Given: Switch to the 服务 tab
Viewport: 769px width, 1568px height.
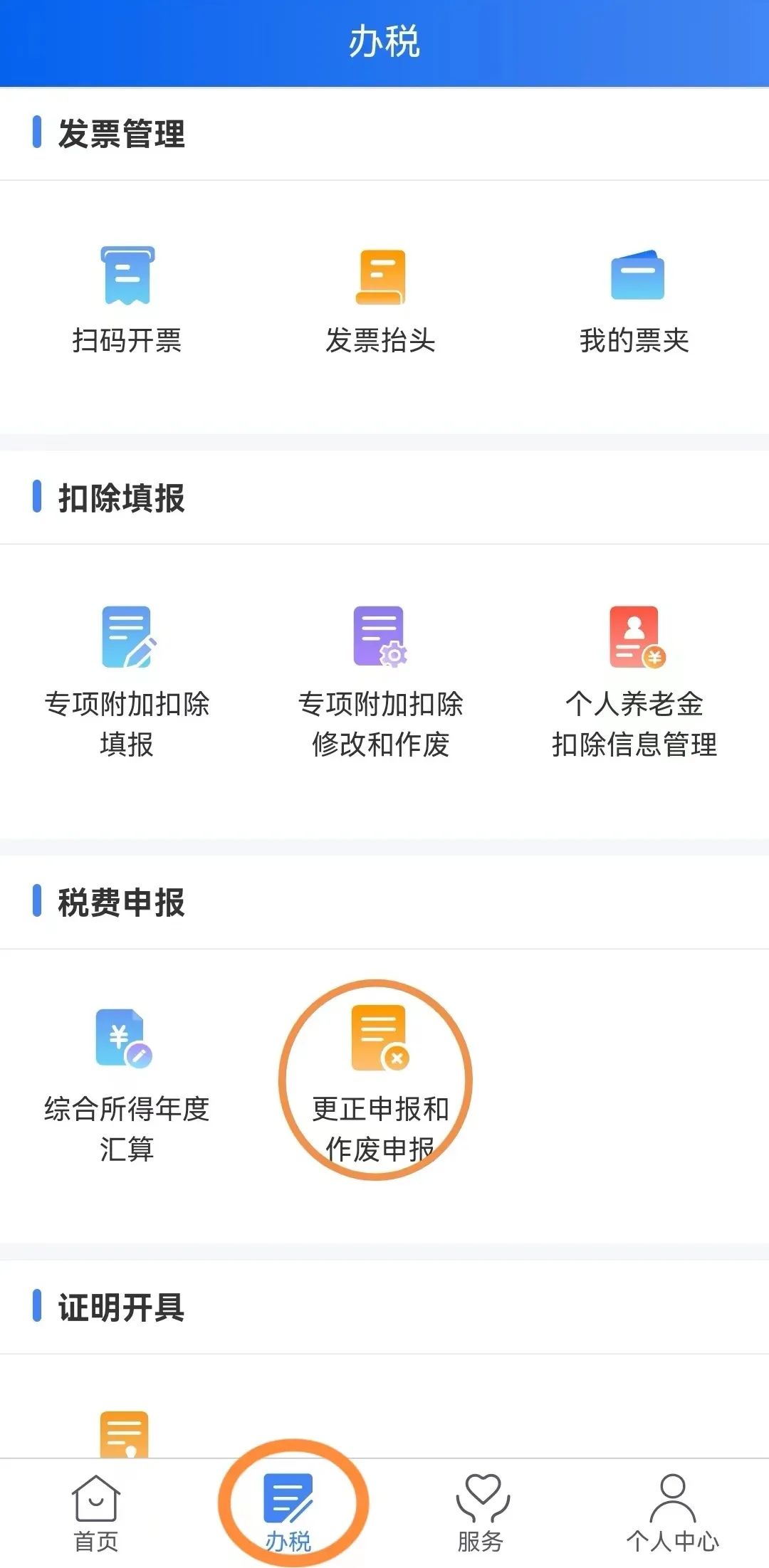Looking at the screenshot, I should pos(481,1512).
